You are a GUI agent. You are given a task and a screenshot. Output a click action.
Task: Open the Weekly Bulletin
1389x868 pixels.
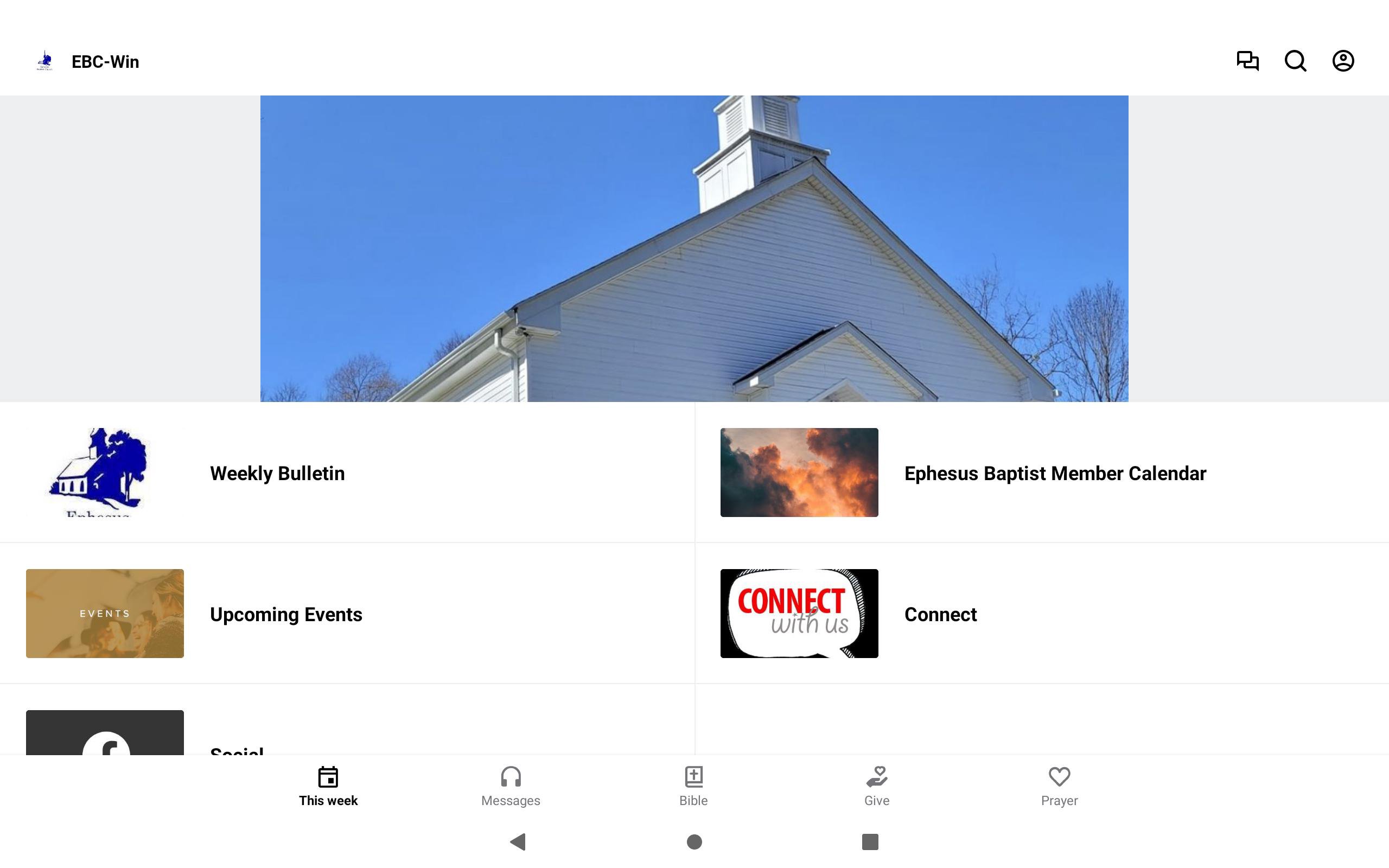pyautogui.click(x=277, y=473)
